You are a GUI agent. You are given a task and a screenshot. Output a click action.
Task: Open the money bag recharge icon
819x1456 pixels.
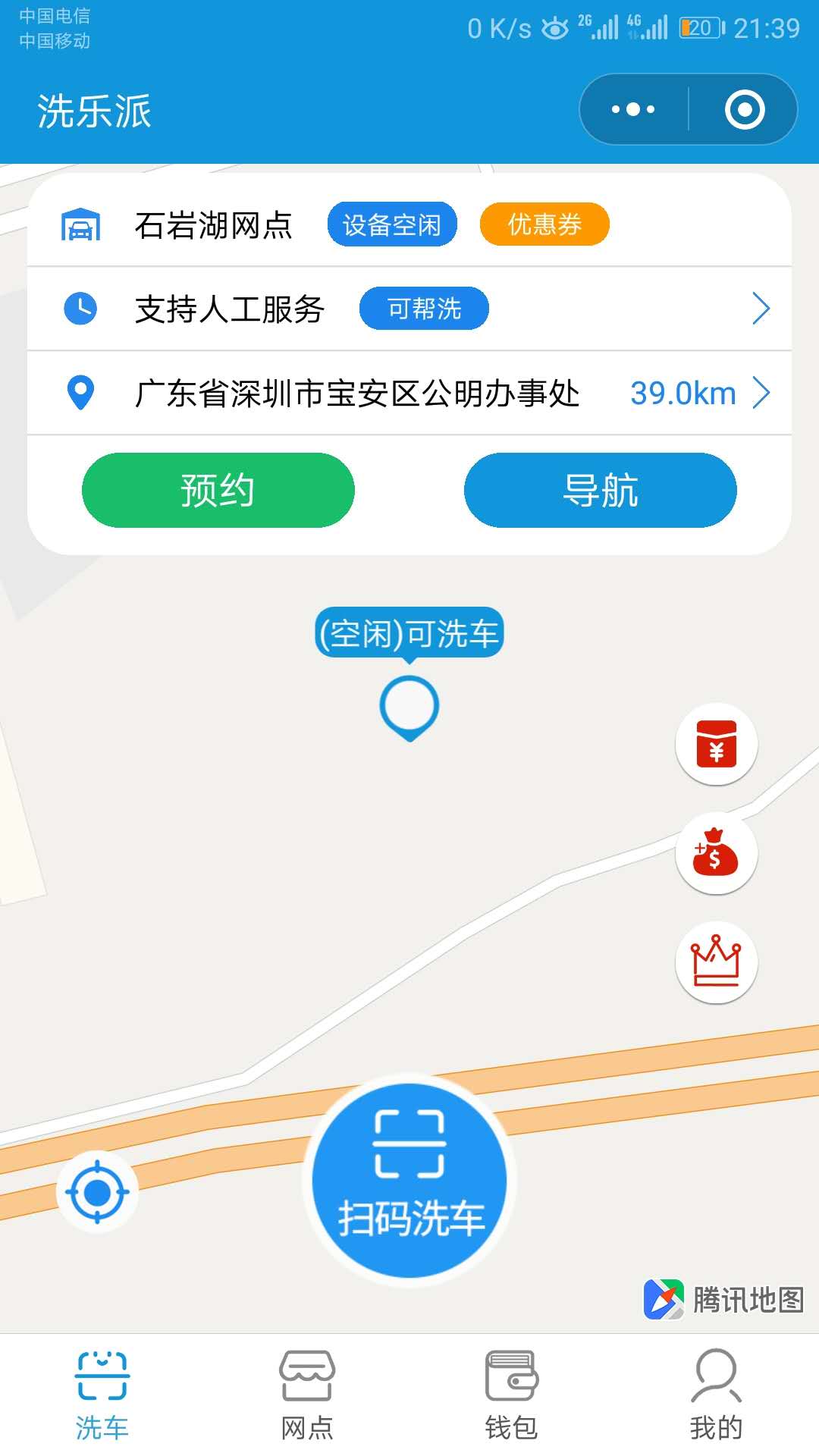coord(717,853)
